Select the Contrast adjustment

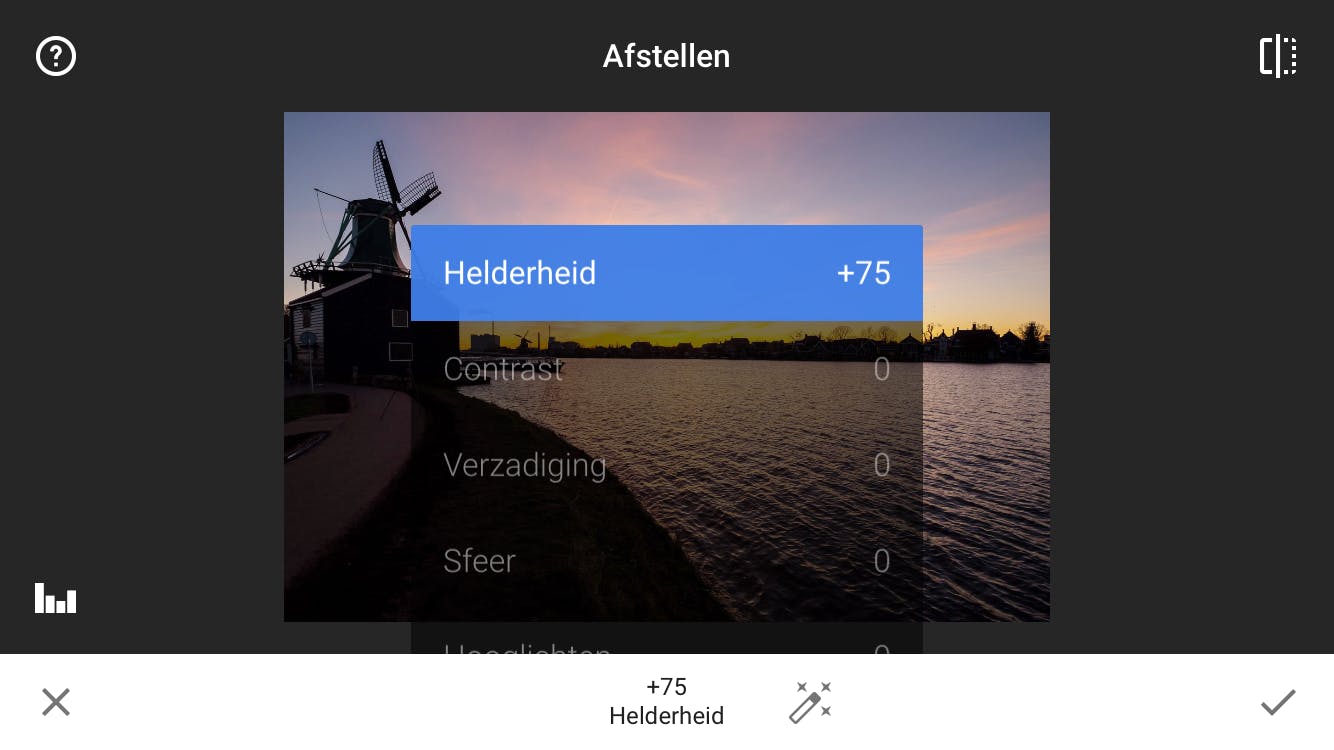[666, 369]
